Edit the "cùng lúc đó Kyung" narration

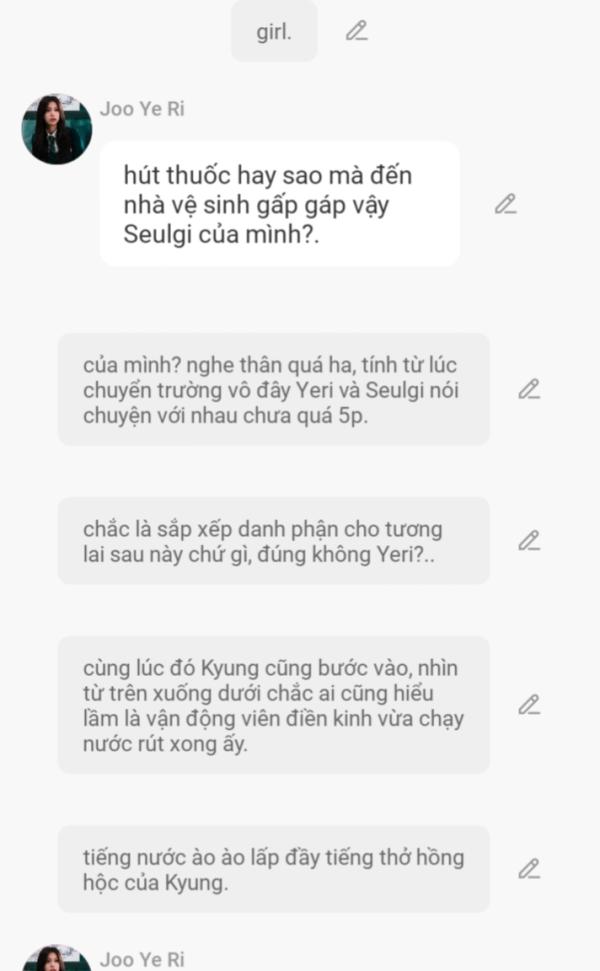529,704
